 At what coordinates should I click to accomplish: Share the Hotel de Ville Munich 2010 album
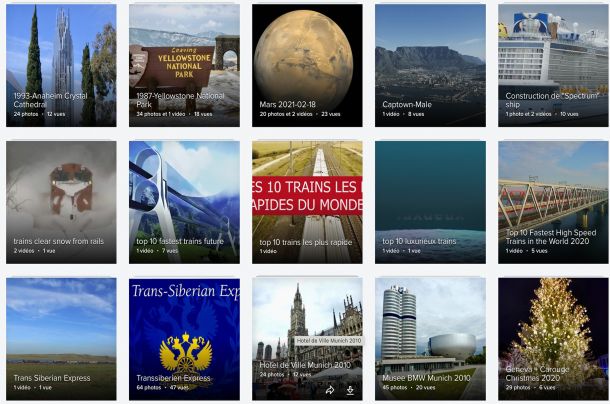(330, 390)
